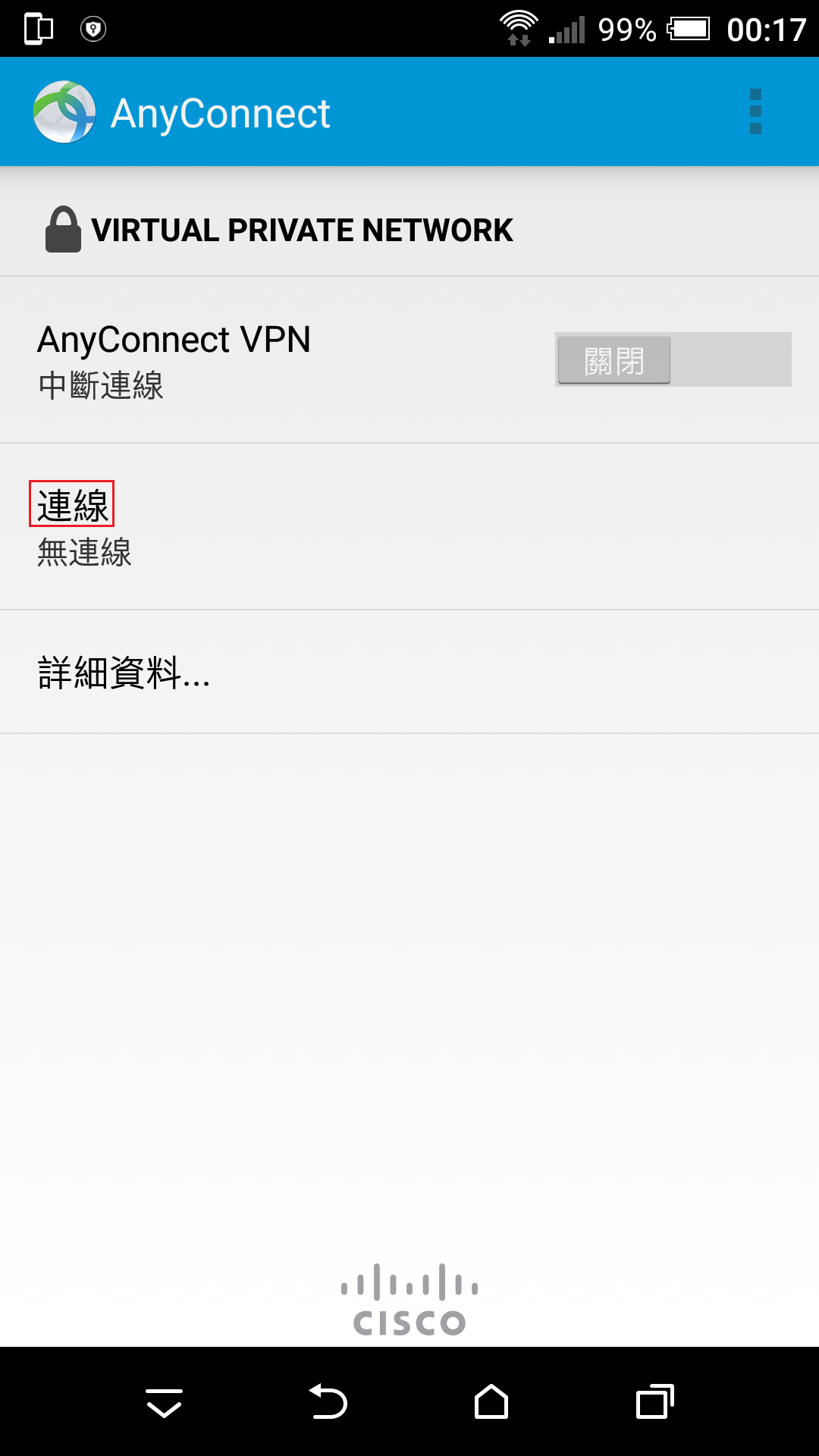Toggle the AnyConnect VPN switch on
The height and width of the screenshot is (1456, 819).
(673, 359)
